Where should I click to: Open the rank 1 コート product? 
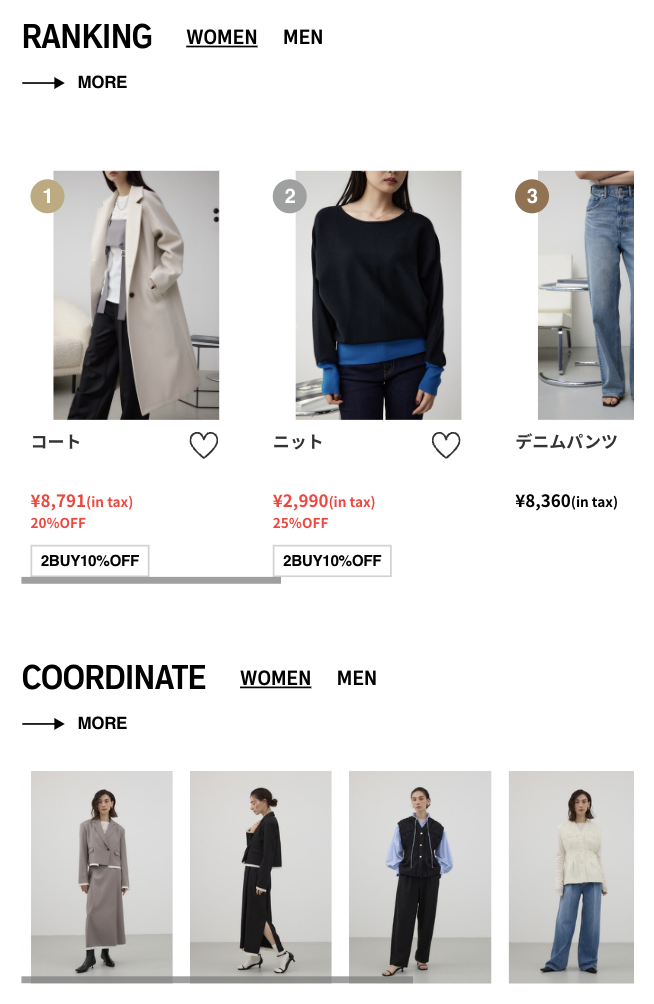136,295
